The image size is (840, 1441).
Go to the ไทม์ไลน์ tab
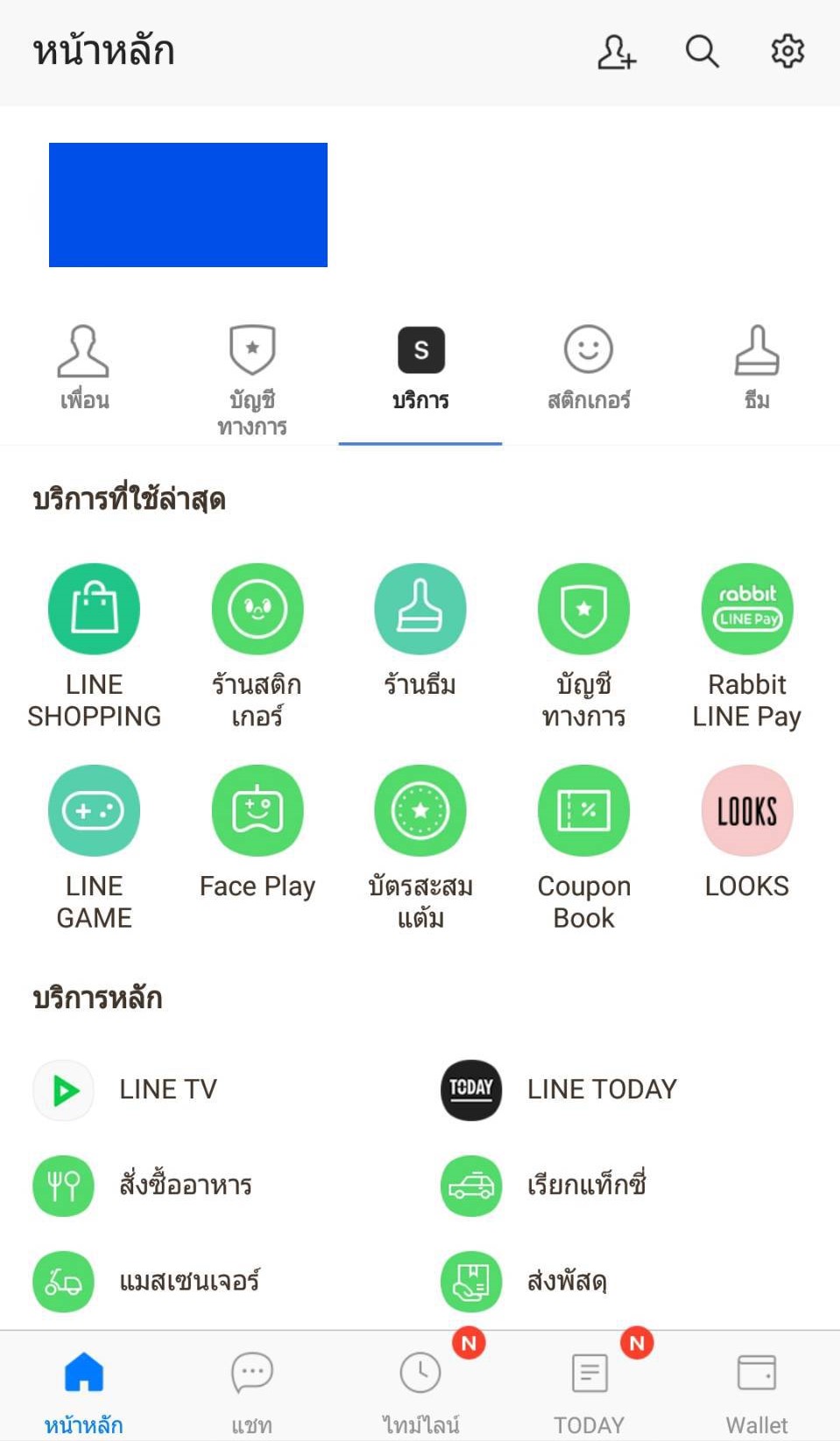[420, 1386]
